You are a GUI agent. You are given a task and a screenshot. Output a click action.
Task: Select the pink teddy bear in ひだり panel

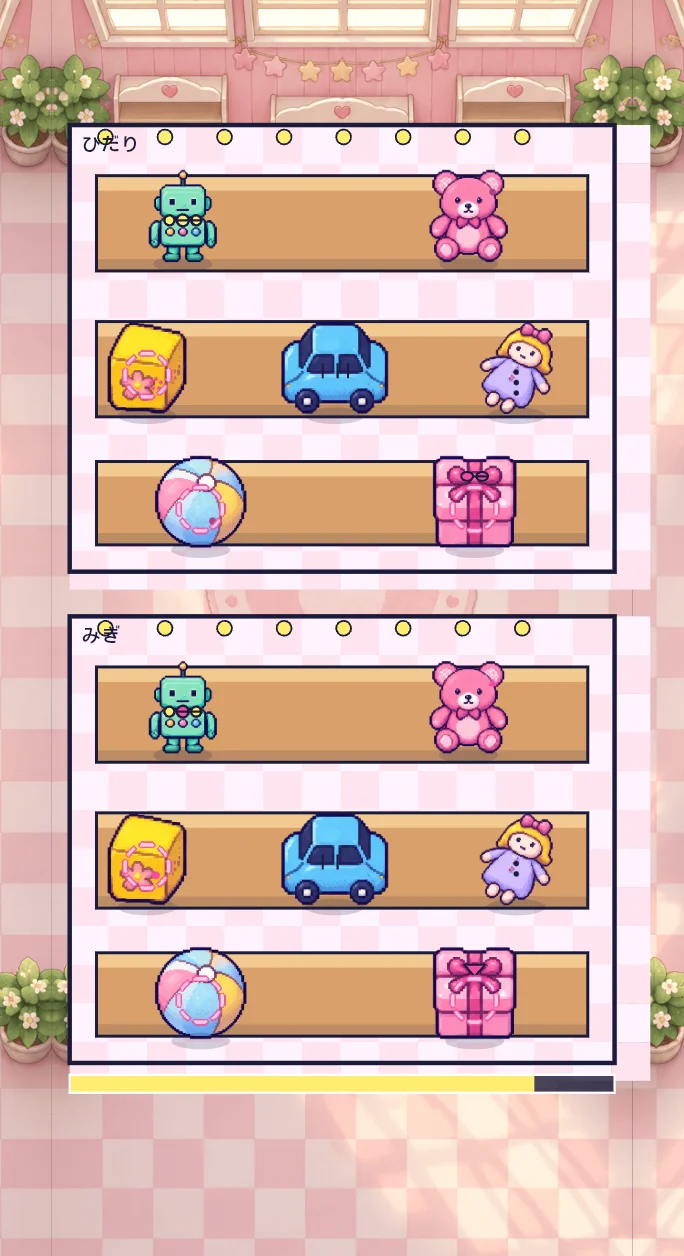pos(468,216)
